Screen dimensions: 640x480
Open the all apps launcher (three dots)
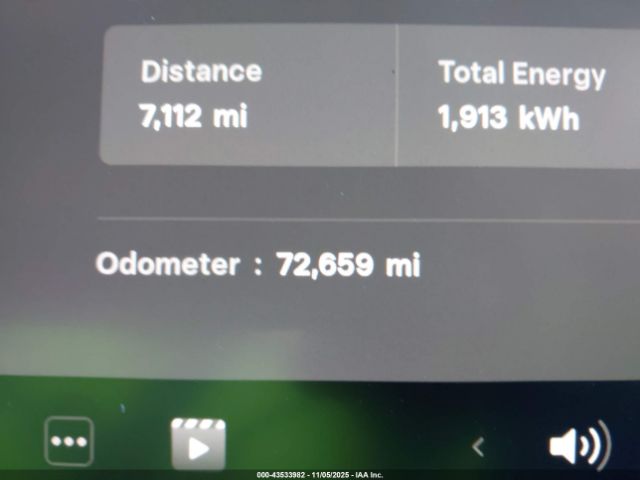(70, 441)
